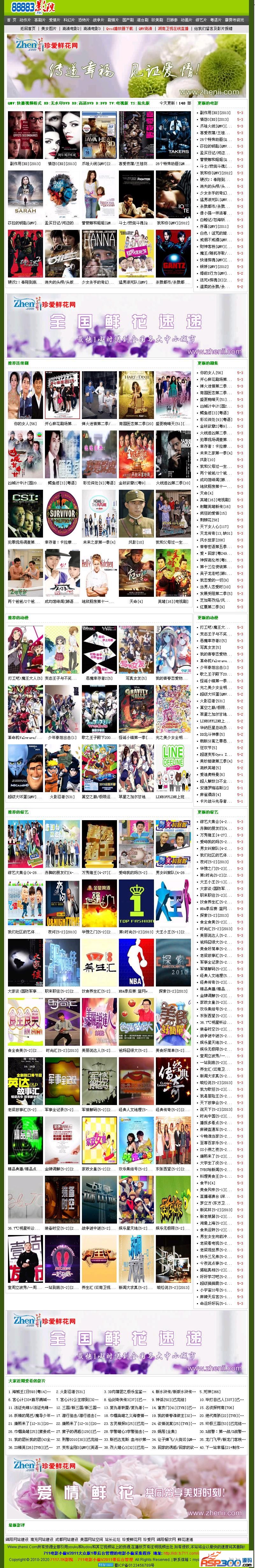Browse the 科幻片 category

(x=69, y=19)
